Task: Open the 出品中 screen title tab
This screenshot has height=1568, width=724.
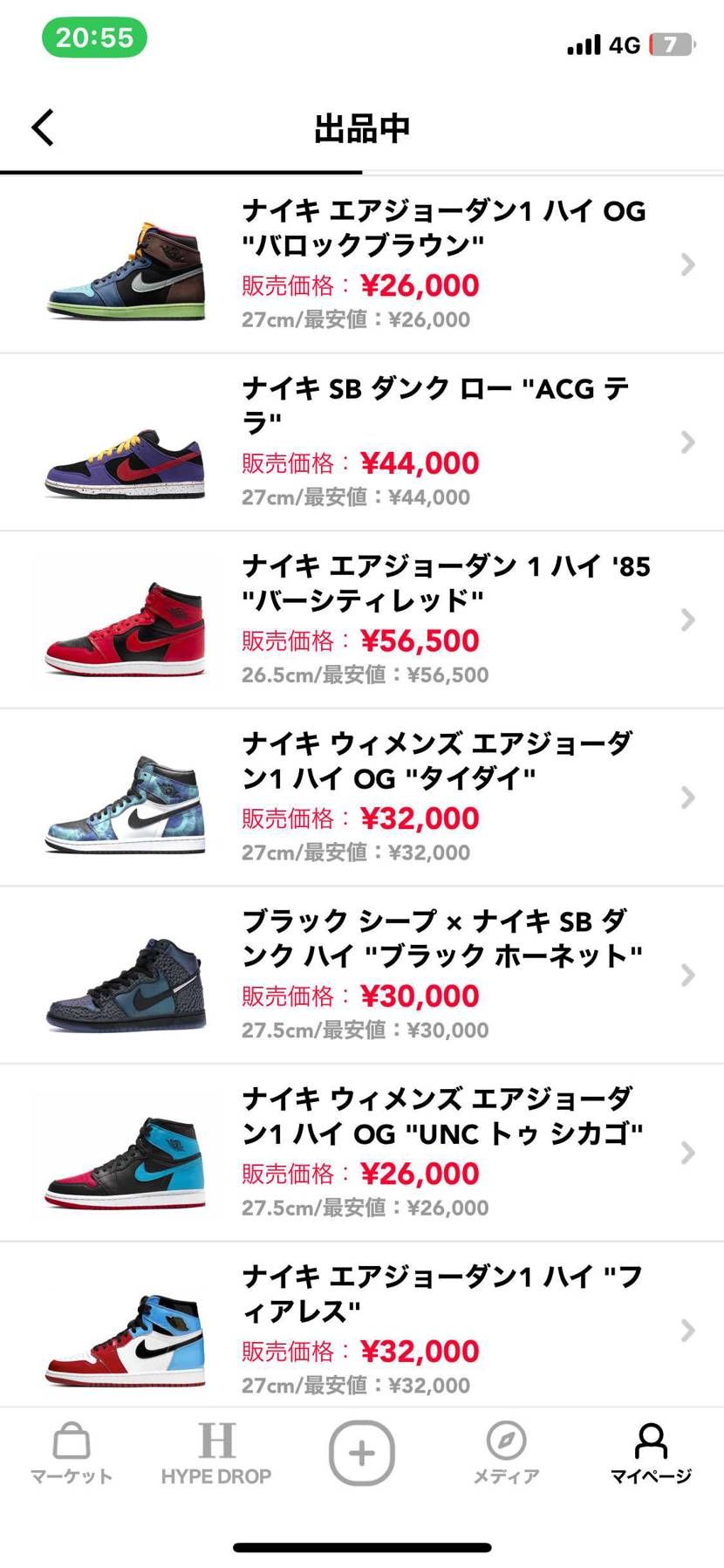Action: pyautogui.click(x=362, y=127)
